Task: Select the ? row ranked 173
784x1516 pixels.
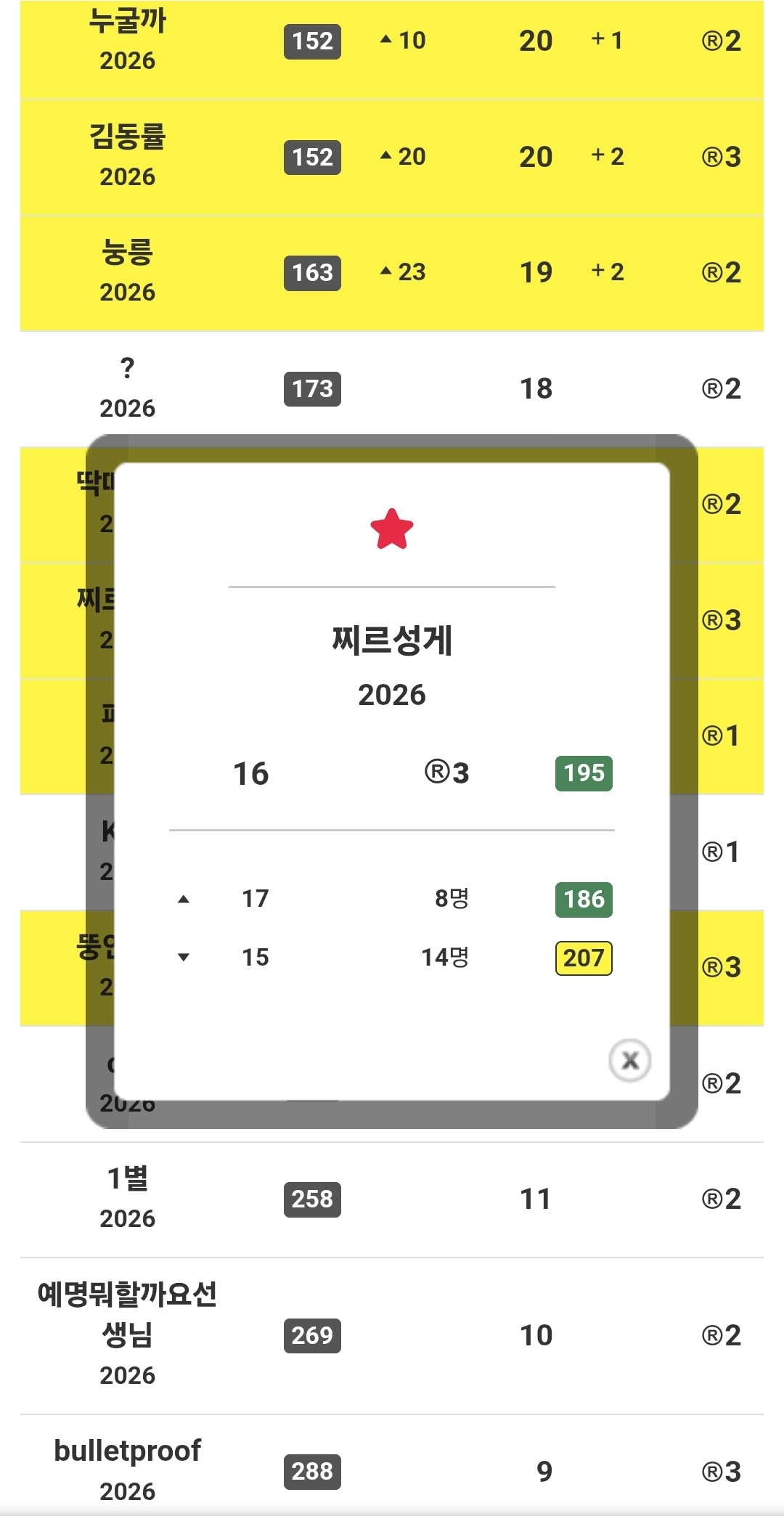Action: [x=392, y=389]
